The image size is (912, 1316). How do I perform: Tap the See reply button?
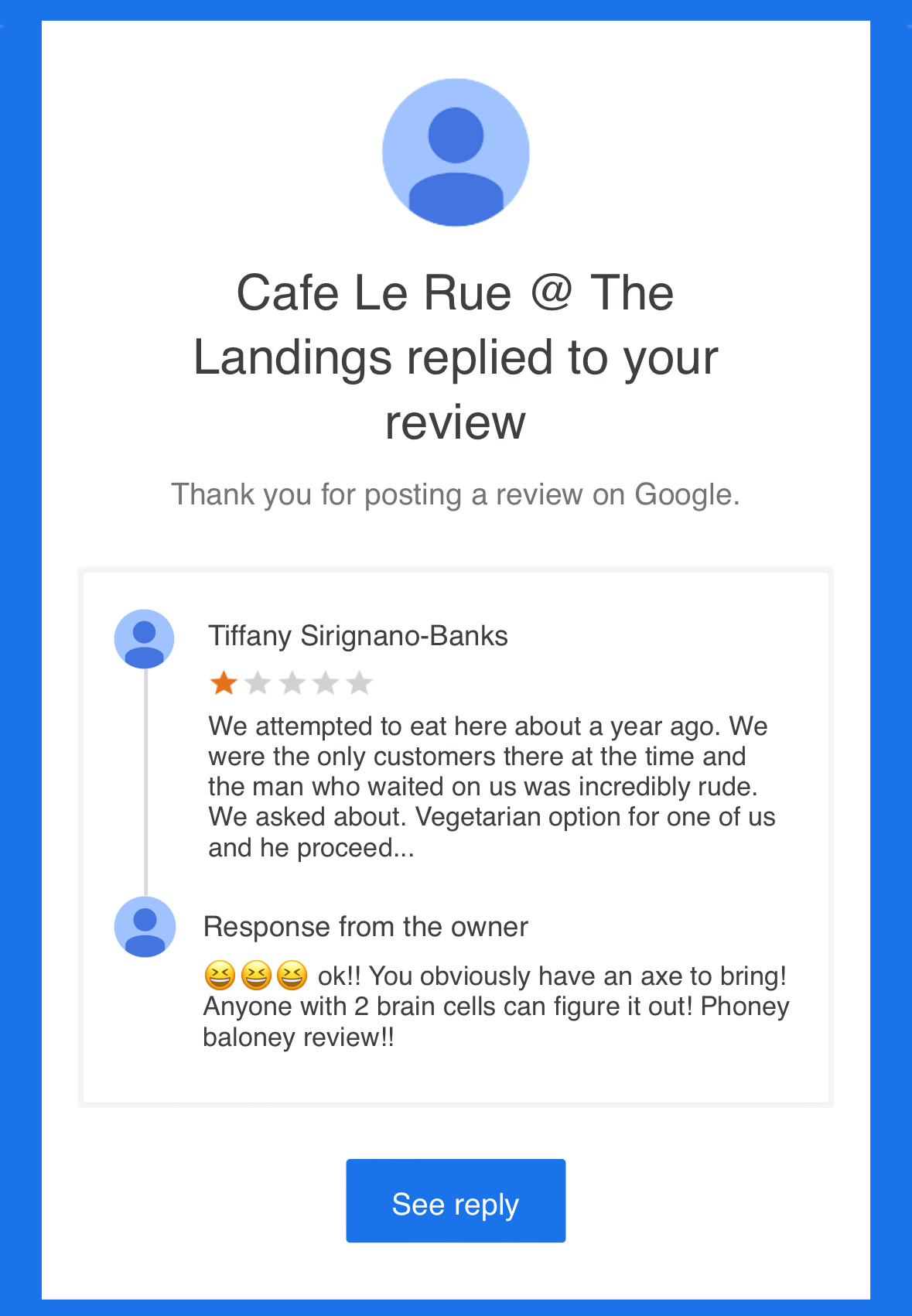click(x=456, y=1201)
